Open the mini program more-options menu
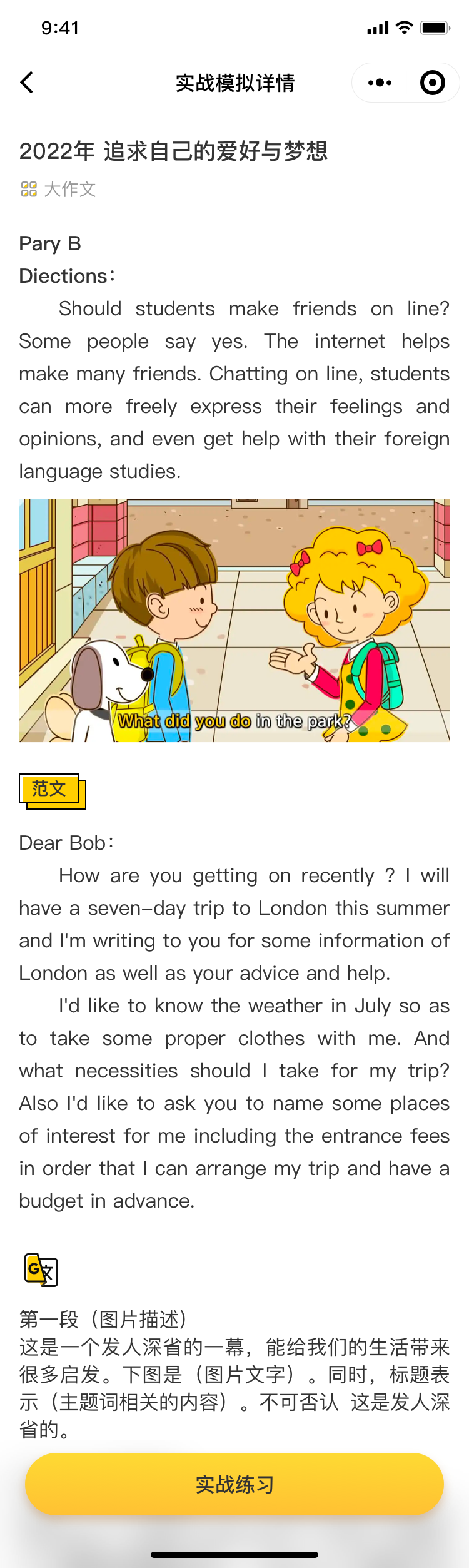 [x=380, y=83]
